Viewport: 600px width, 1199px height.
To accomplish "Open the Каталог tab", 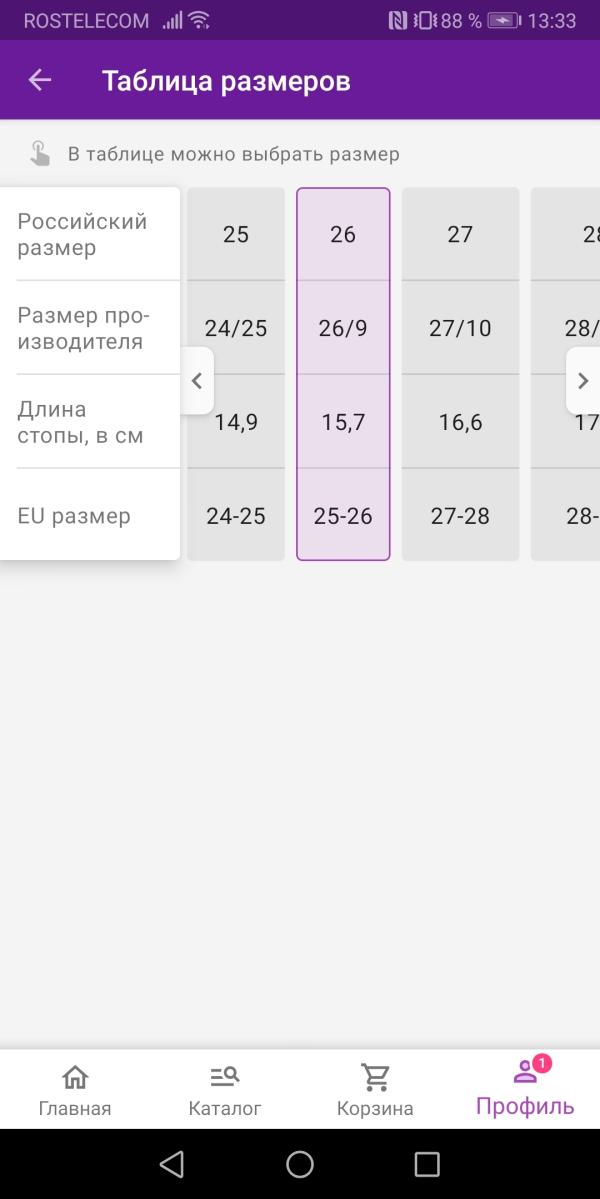I will click(x=225, y=1090).
